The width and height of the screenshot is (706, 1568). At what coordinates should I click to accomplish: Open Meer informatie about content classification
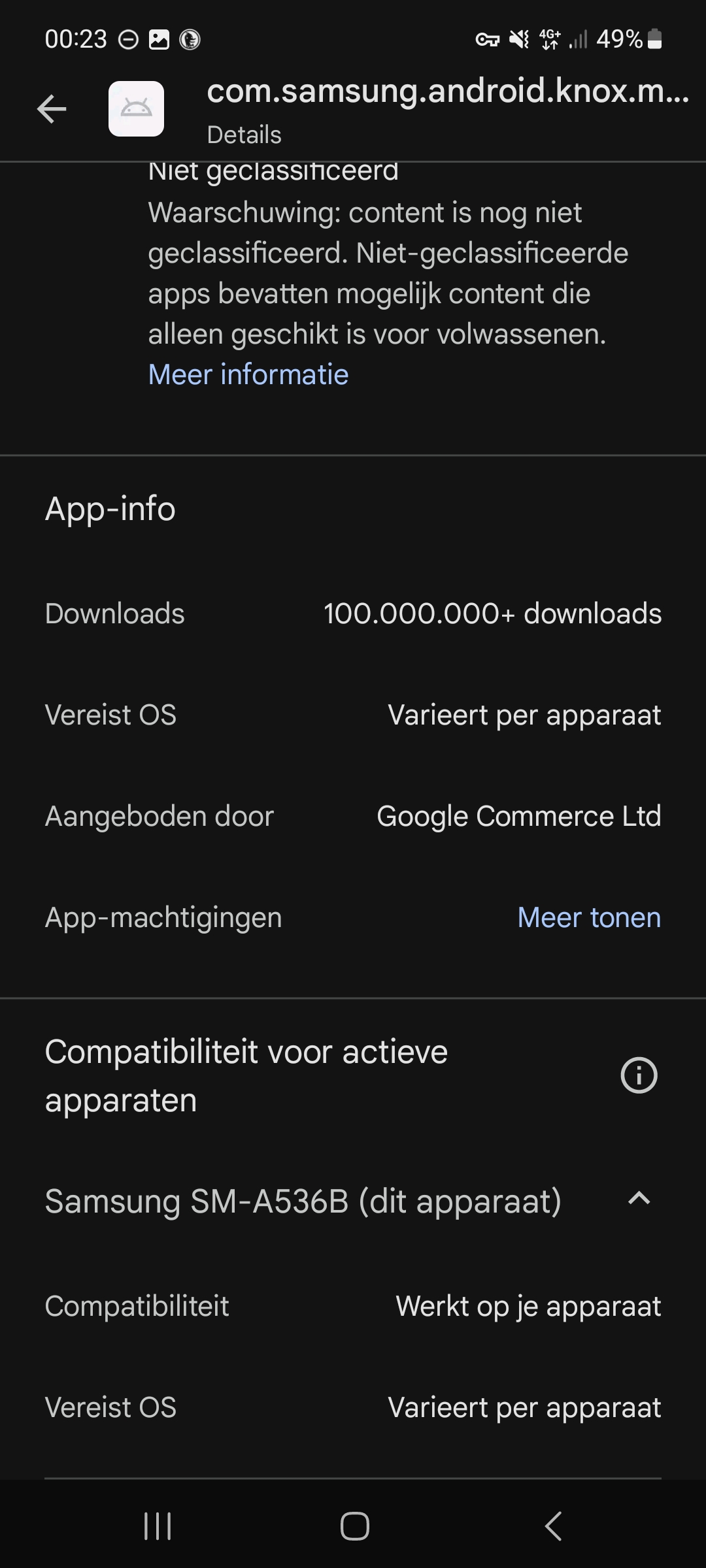pyautogui.click(x=248, y=374)
